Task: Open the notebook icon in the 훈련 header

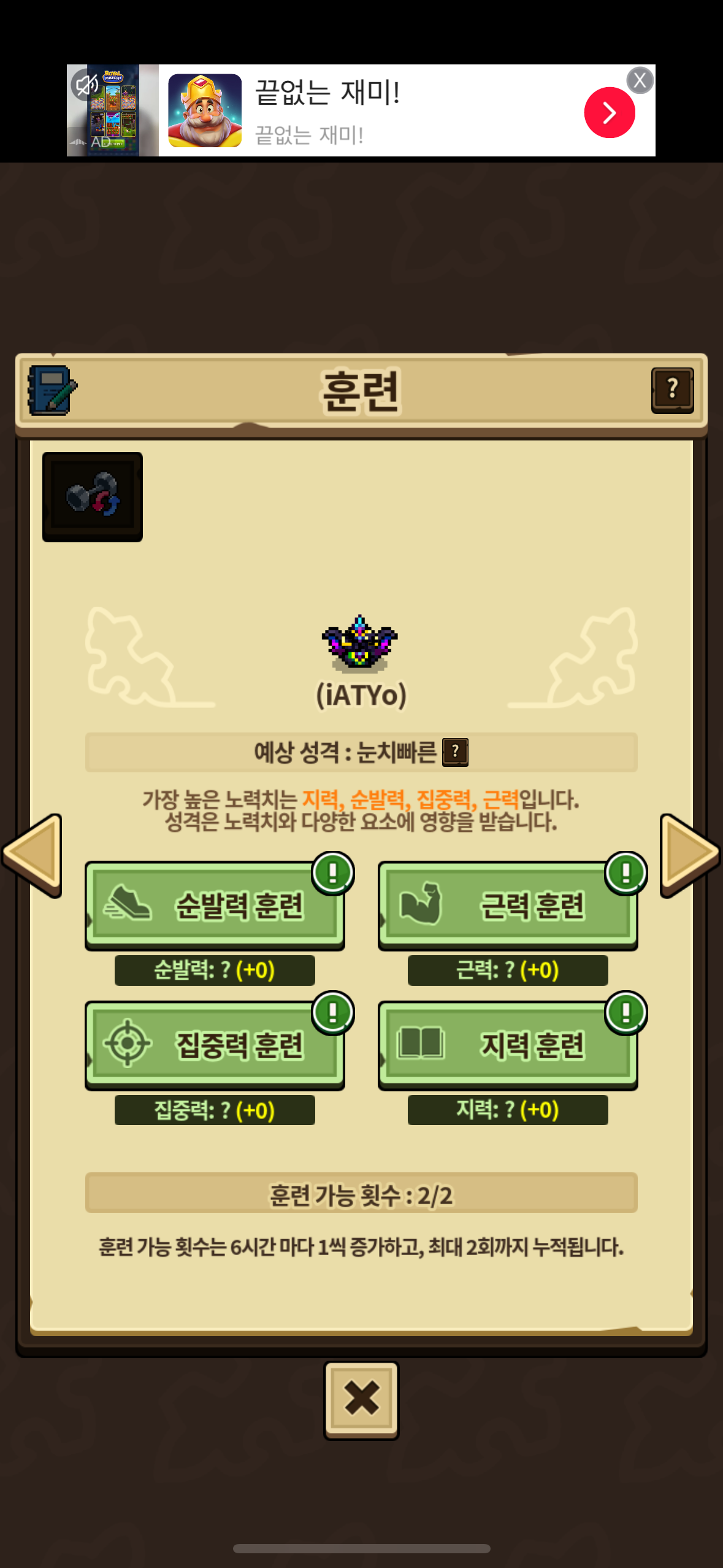Action: click(52, 390)
